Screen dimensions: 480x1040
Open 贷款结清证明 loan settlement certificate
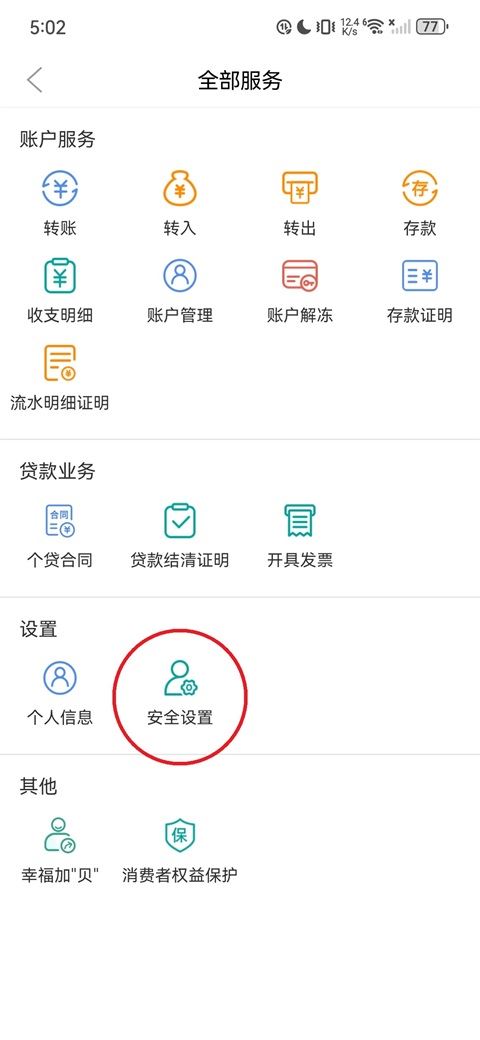click(180, 536)
